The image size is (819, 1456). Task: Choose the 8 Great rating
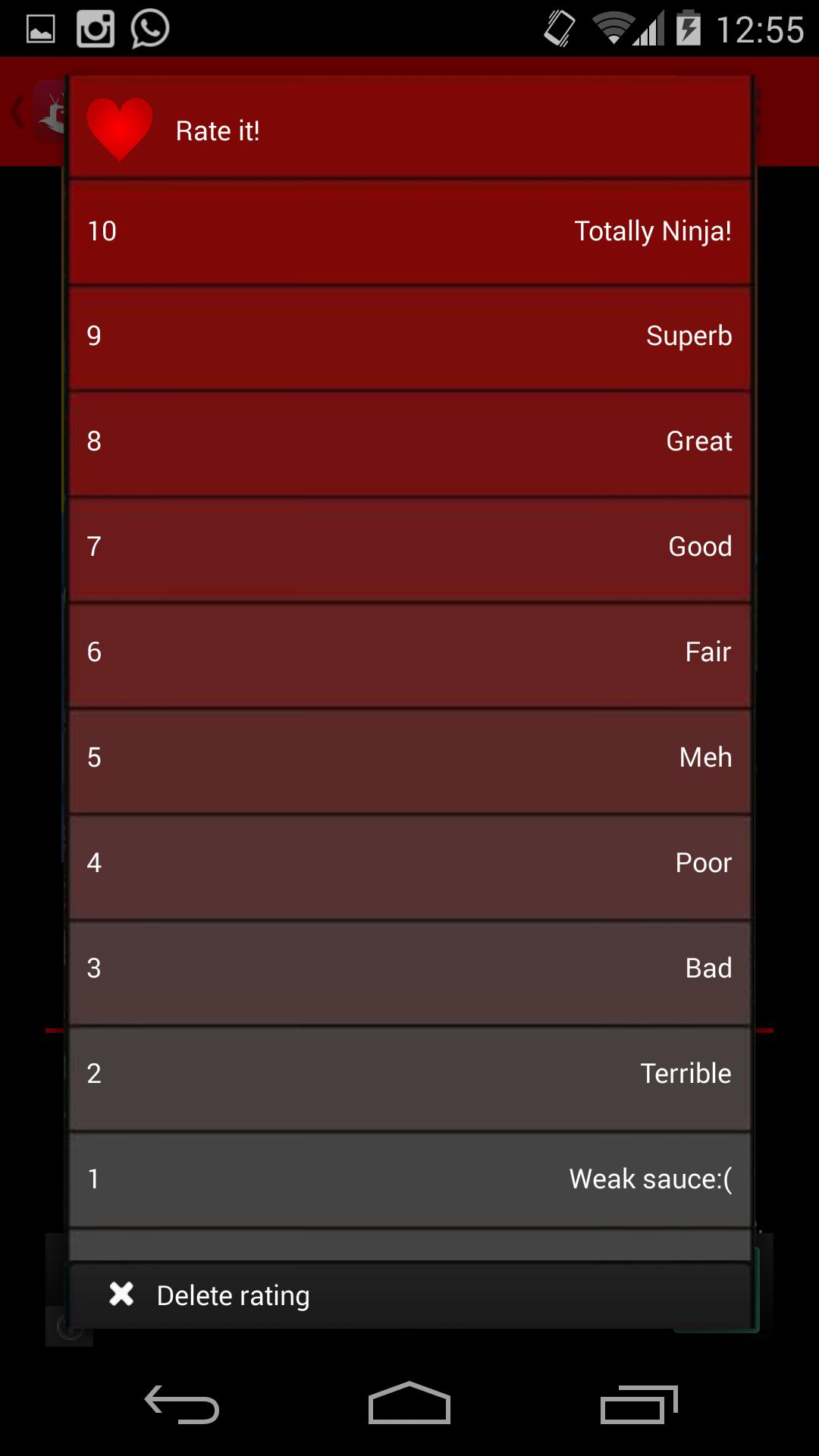(409, 441)
